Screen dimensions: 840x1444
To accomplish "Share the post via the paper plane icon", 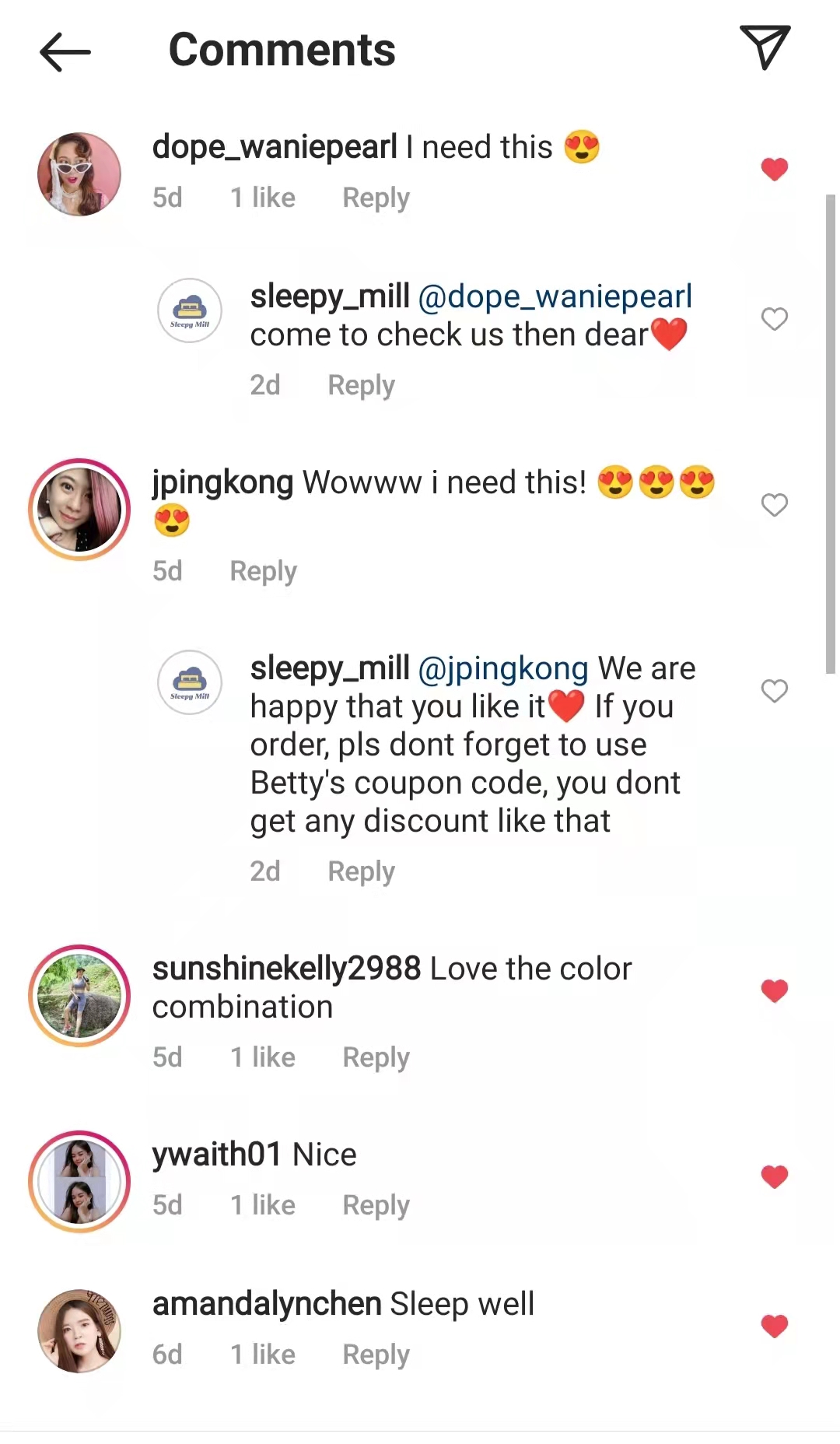I will (765, 48).
